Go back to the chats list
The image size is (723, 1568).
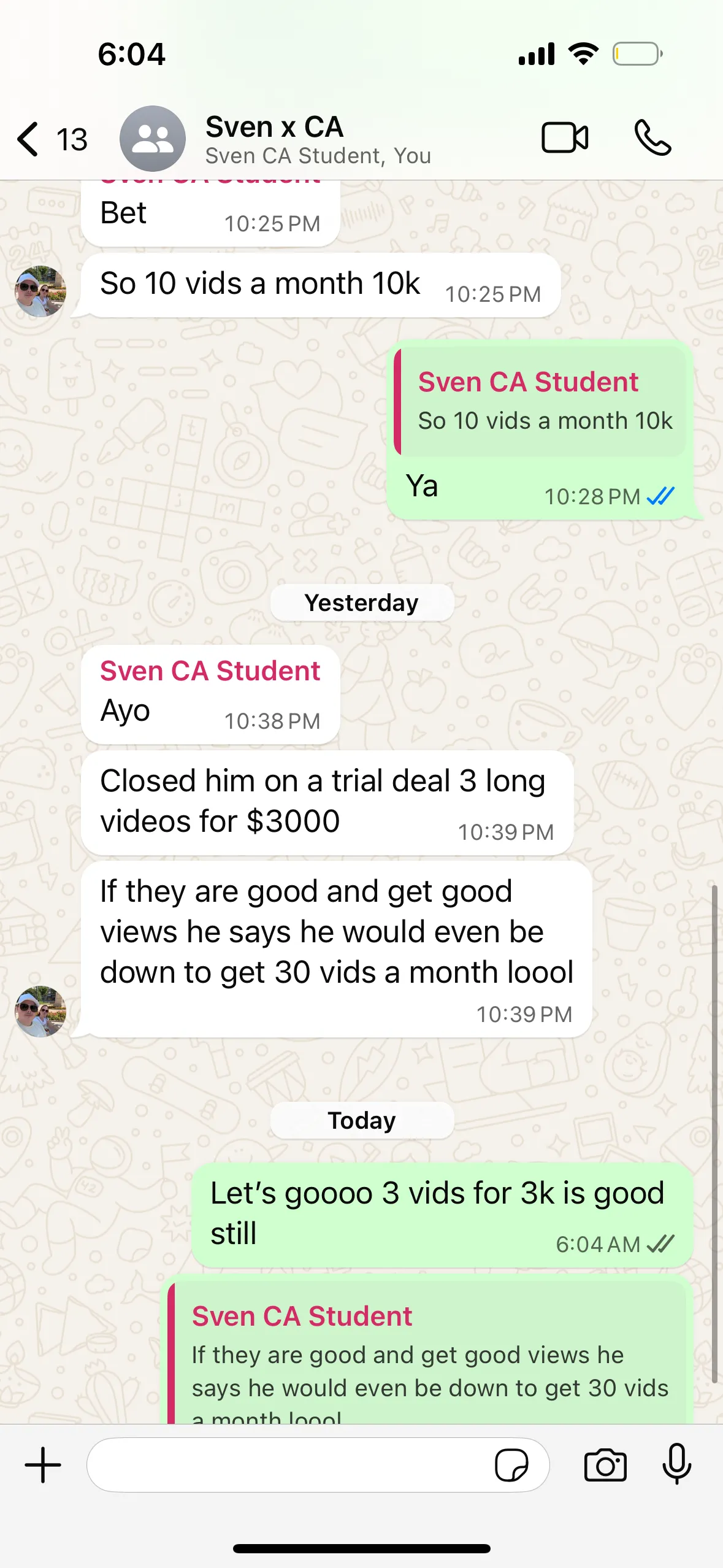[x=52, y=139]
